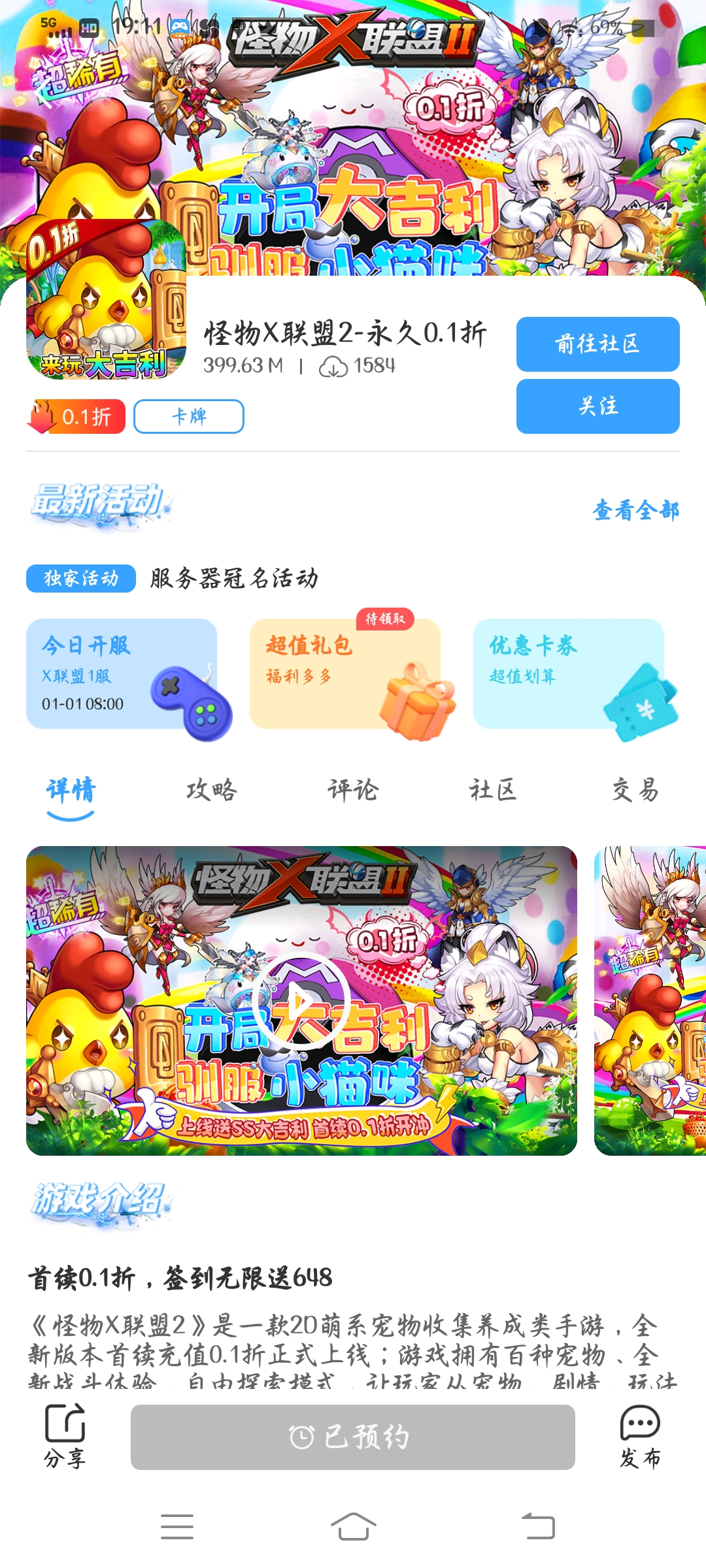
Task: Switch to the 交易 tab
Action: pos(635,791)
